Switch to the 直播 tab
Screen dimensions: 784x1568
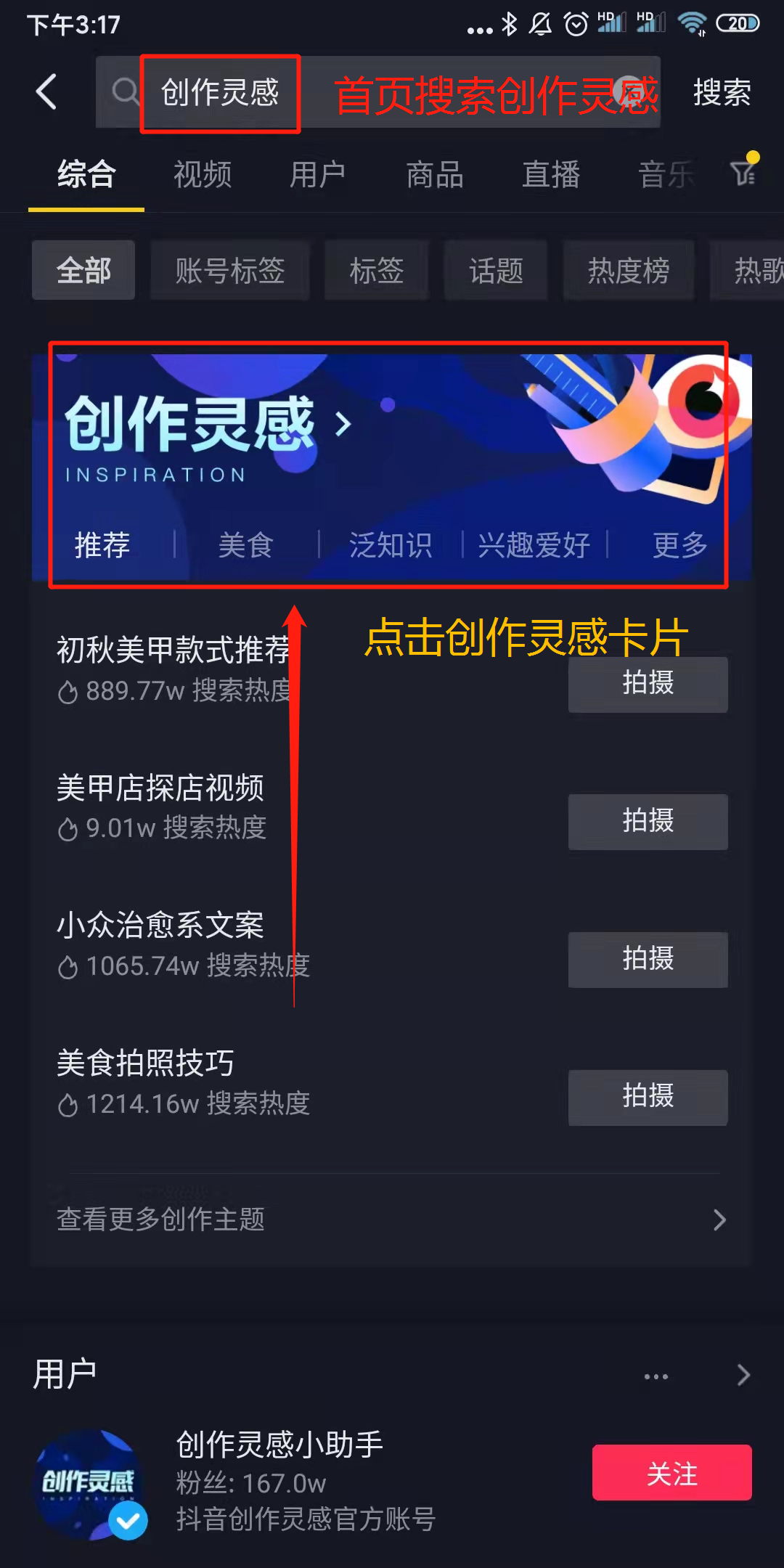[551, 174]
